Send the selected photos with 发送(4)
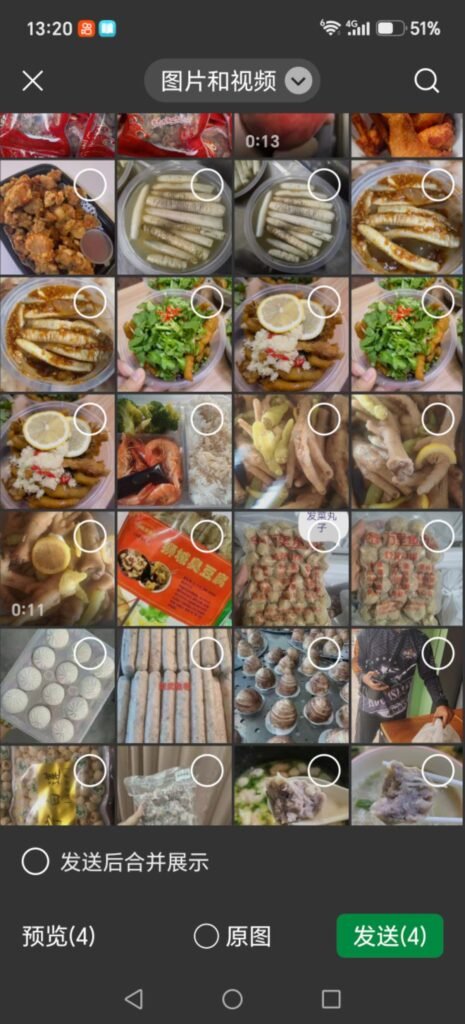 click(x=390, y=936)
